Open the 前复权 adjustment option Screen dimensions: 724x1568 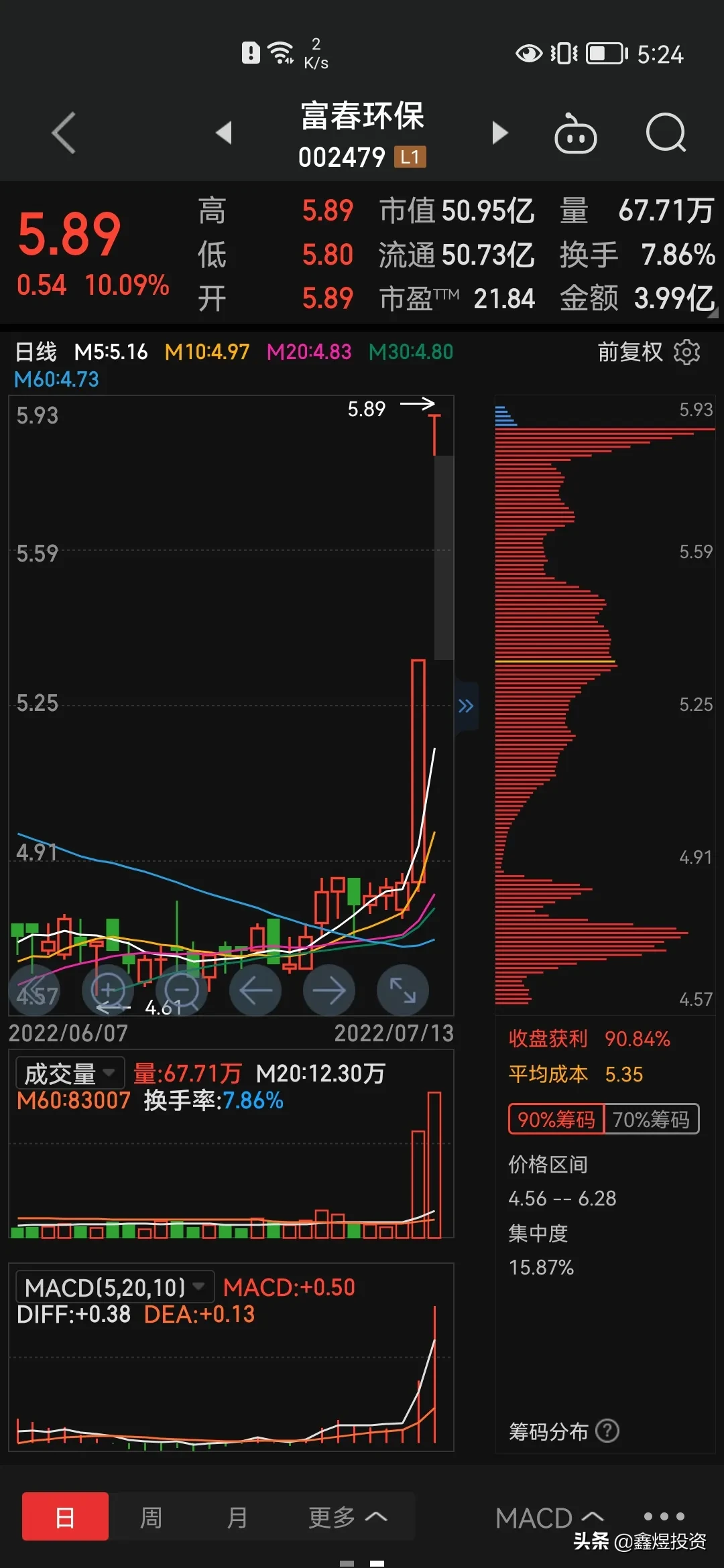click(x=630, y=352)
